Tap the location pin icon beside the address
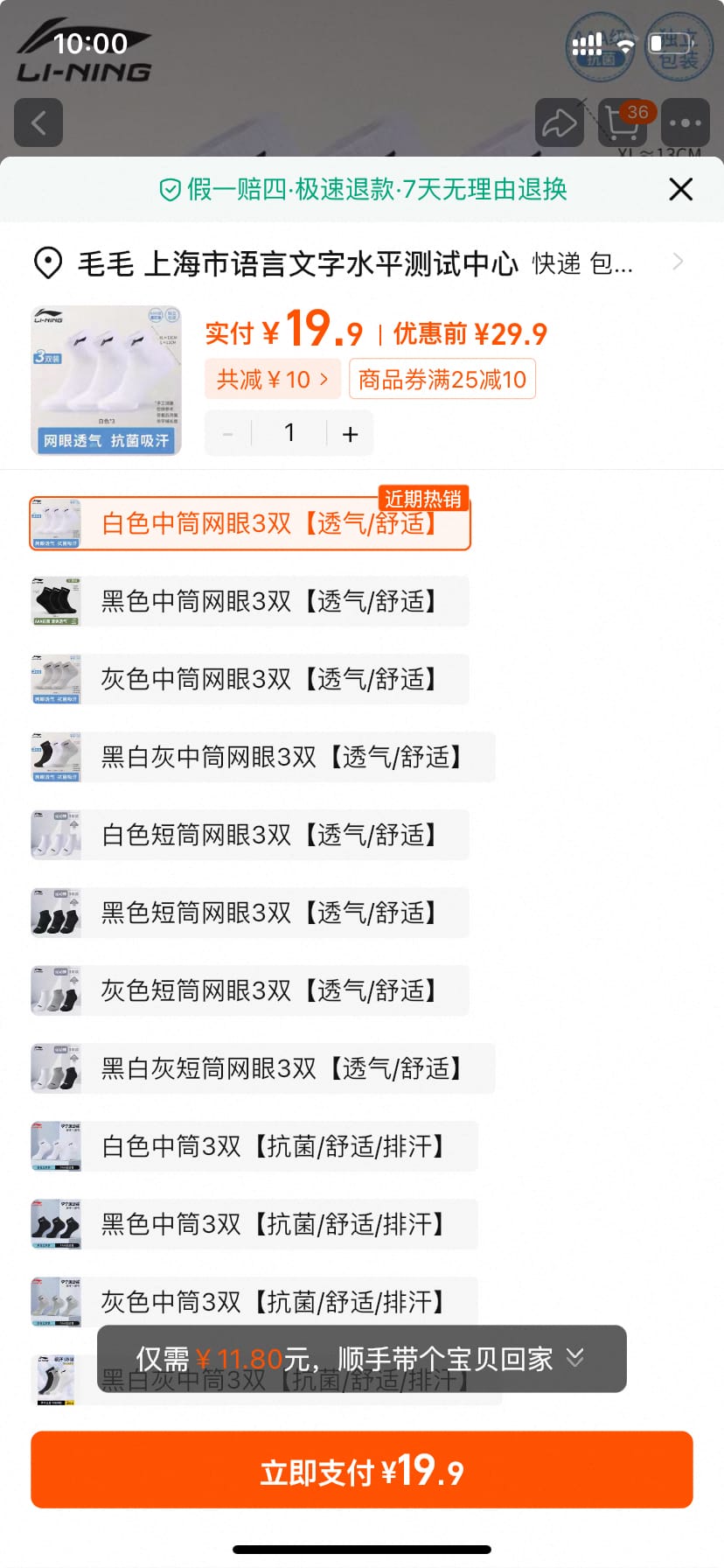Viewport: 724px width, 1568px height. pos(48,261)
